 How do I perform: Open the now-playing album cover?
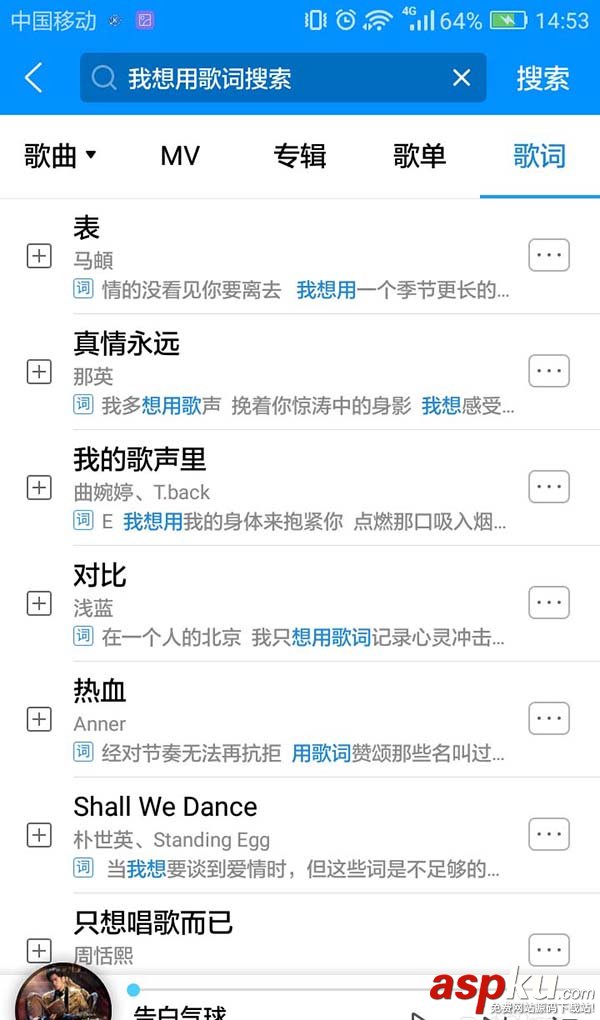[62, 993]
